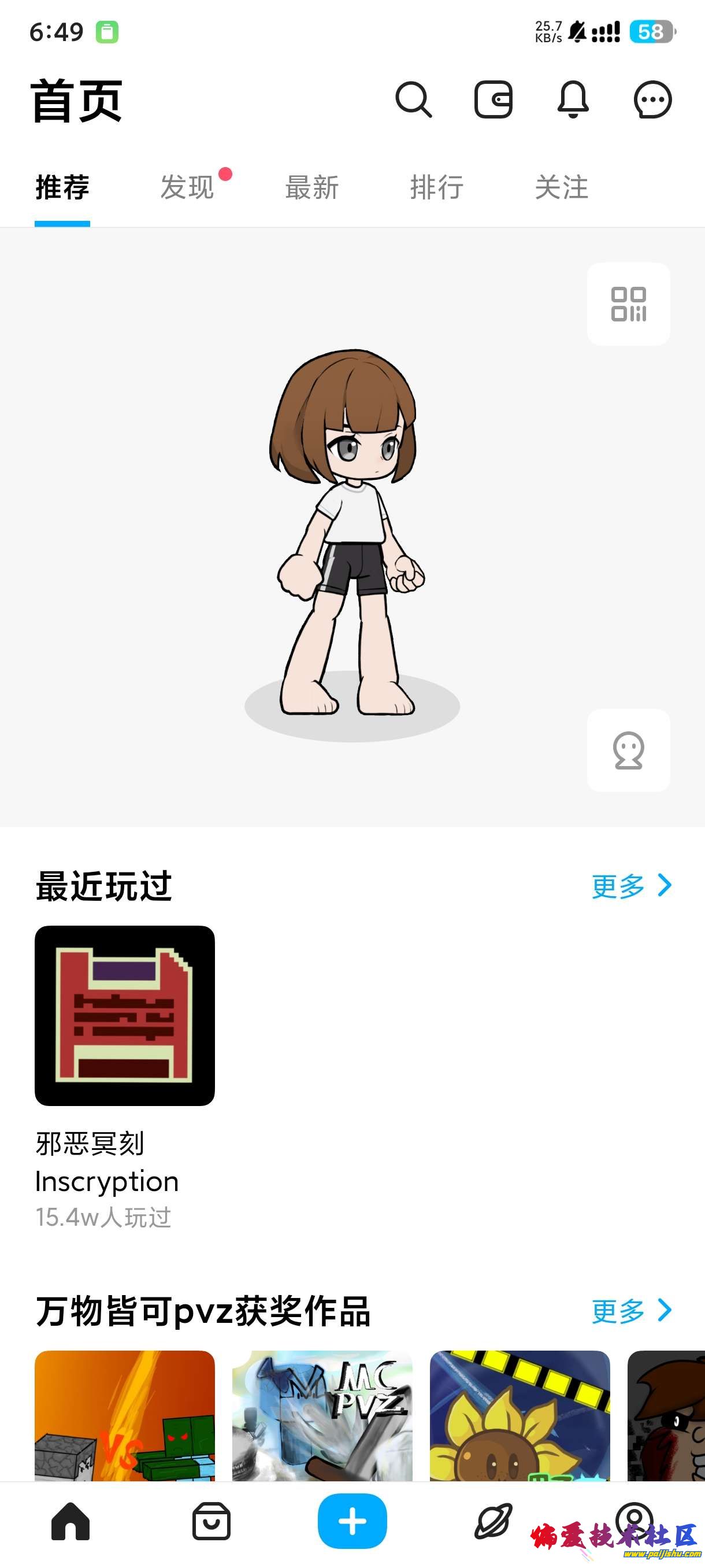Go to the home tab
The image size is (705, 1568).
point(70,1521)
